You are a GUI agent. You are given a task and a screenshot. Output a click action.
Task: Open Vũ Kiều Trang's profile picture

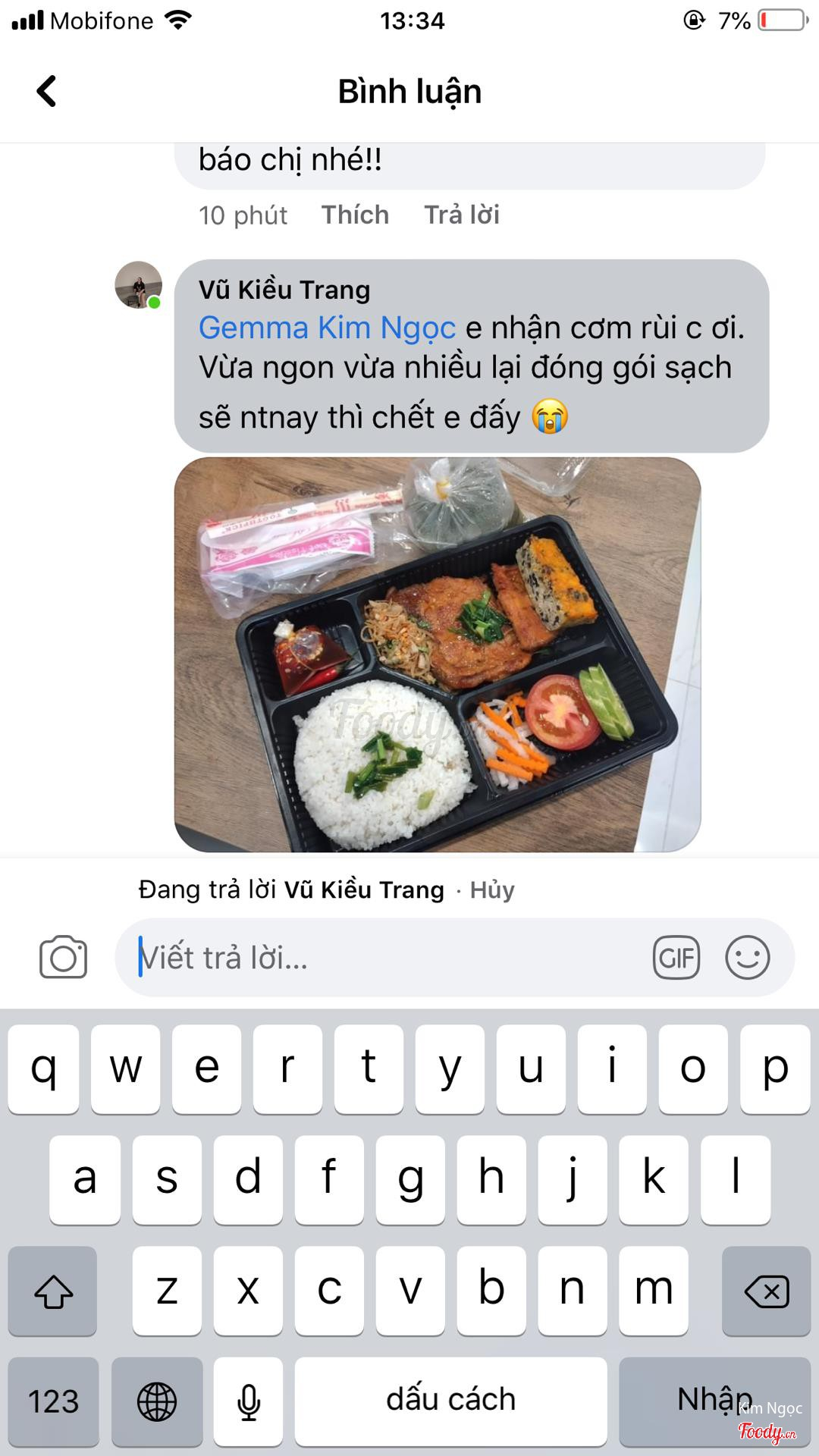(138, 285)
